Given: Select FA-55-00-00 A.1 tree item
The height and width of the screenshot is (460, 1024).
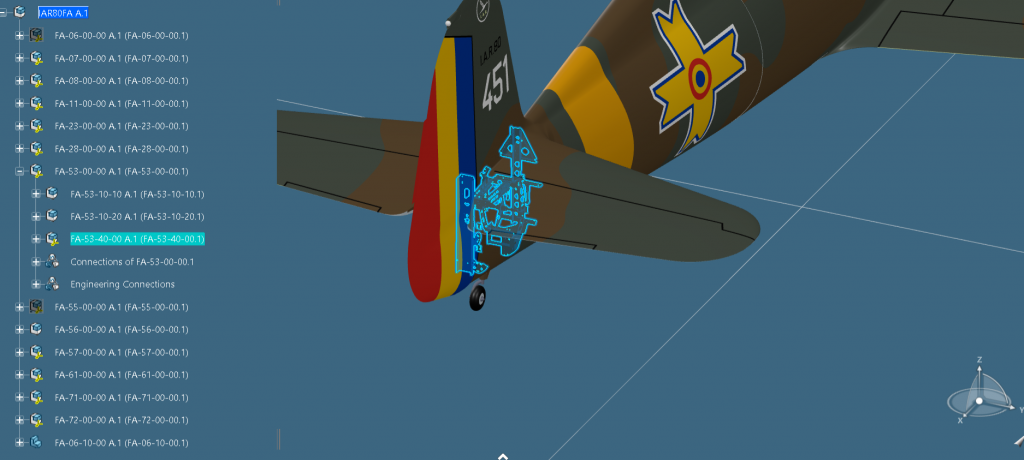Looking at the screenshot, I should point(121,307).
